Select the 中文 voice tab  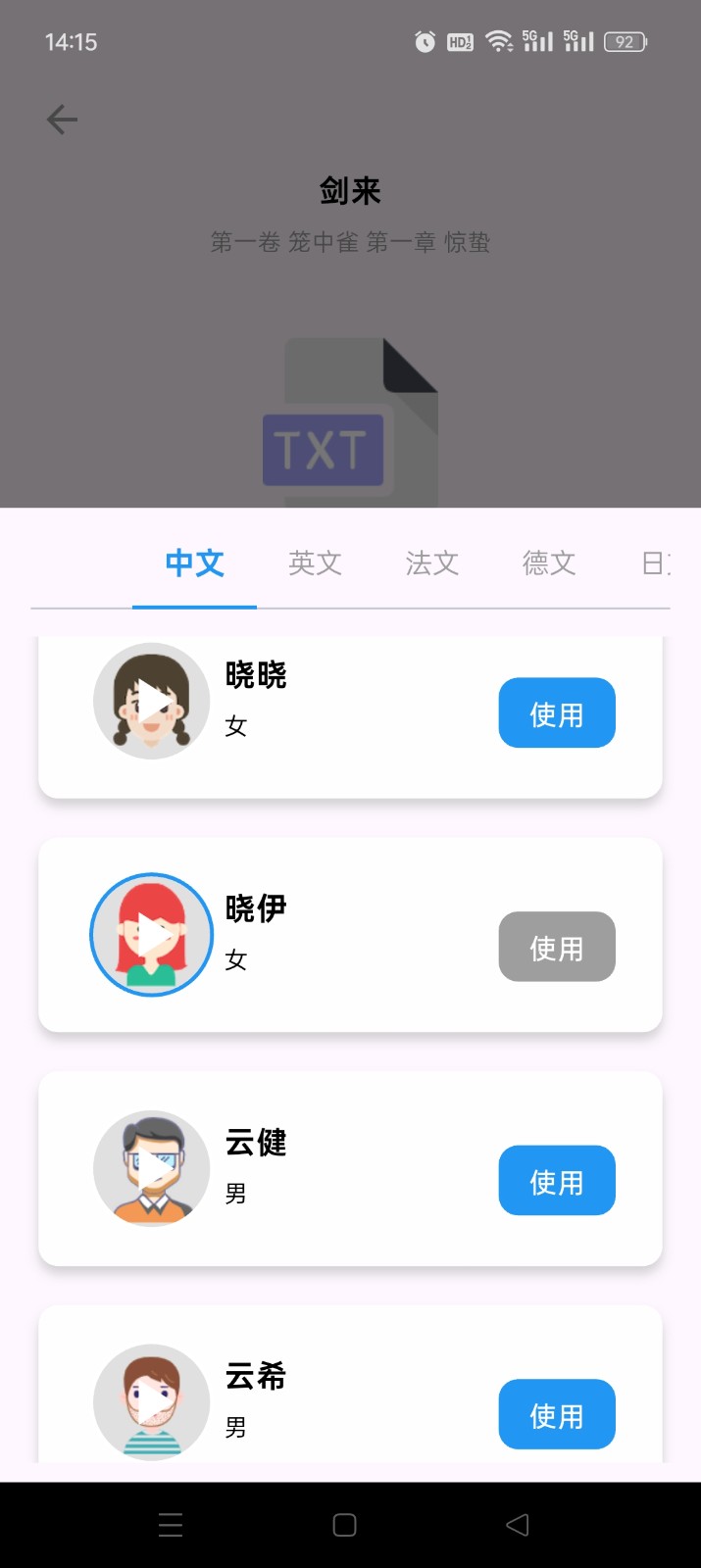pyautogui.click(x=195, y=563)
